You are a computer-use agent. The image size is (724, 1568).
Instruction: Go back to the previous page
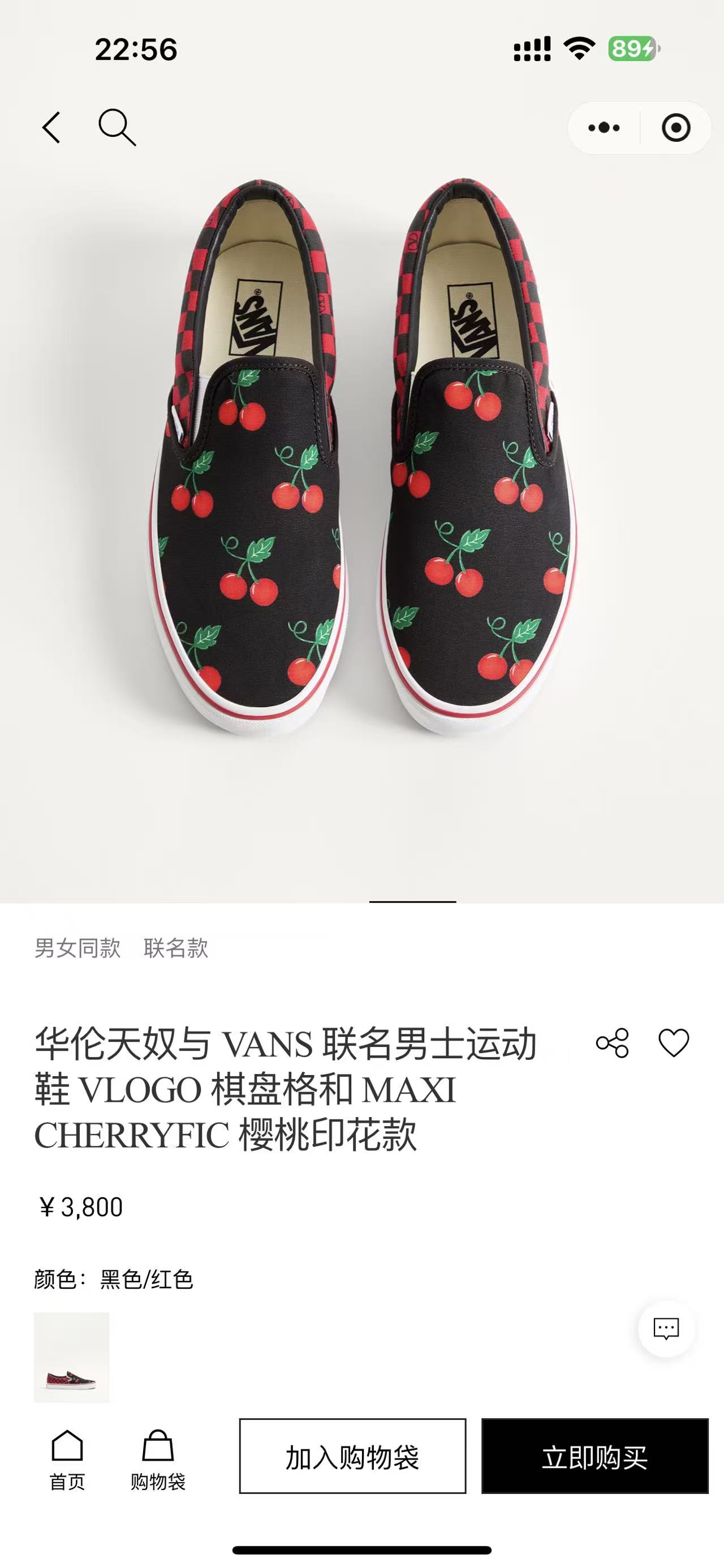pos(52,127)
